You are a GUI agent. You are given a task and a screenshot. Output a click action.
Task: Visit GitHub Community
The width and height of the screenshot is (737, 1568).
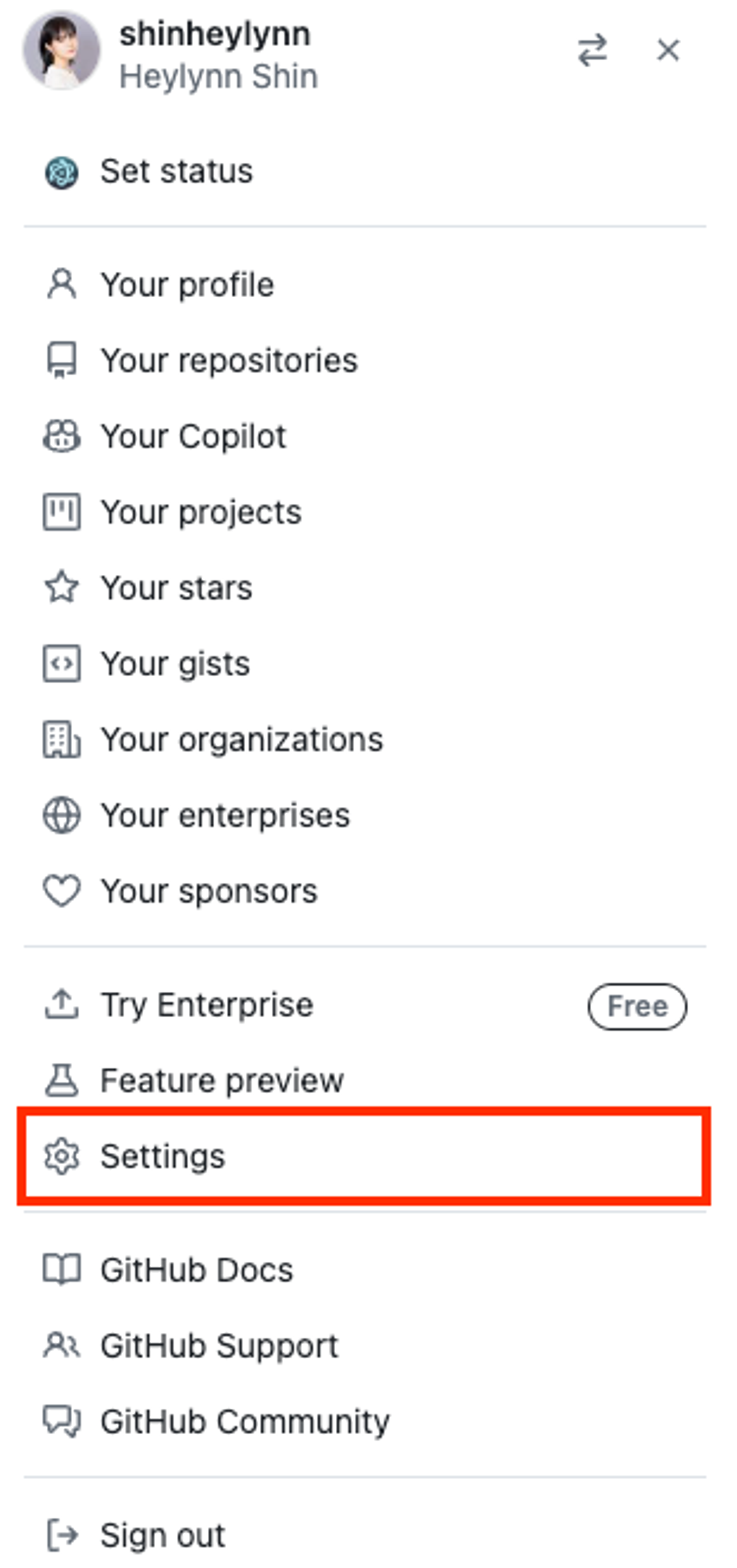click(244, 1422)
